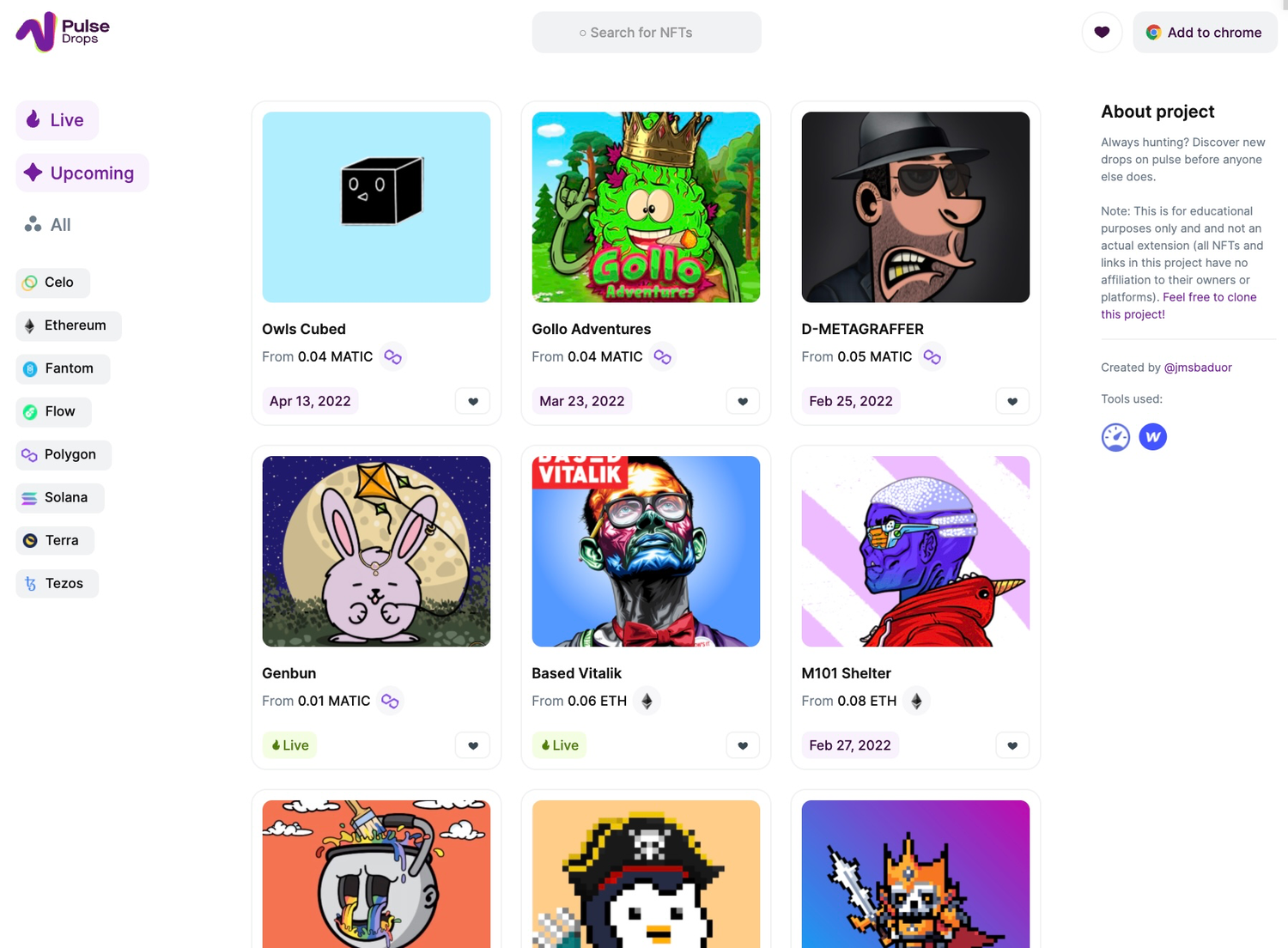Screen dimensions: 1288x948
Task: Select the Fantom filter chip
Action: [x=62, y=368]
